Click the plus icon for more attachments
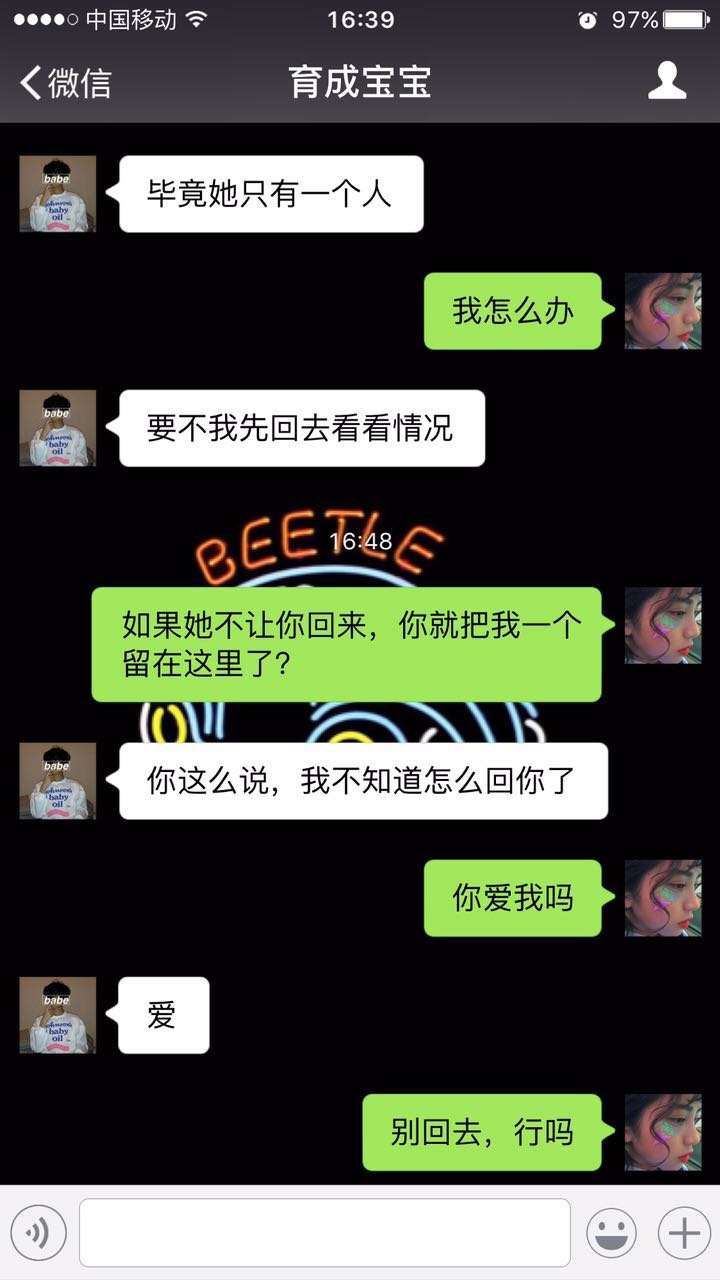Image resolution: width=720 pixels, height=1280 pixels. click(684, 1231)
